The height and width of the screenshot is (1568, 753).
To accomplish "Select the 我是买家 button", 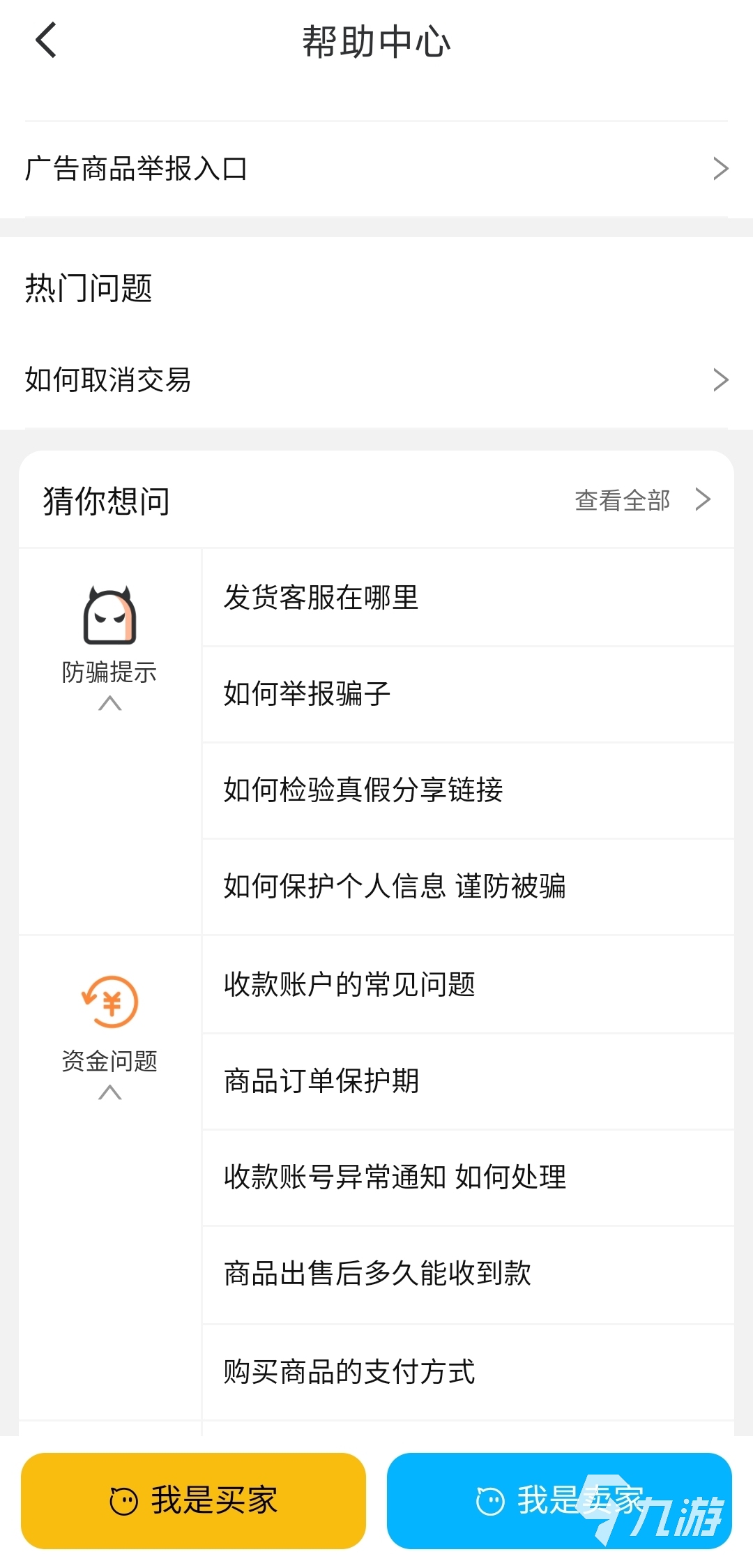I will coord(194,1501).
